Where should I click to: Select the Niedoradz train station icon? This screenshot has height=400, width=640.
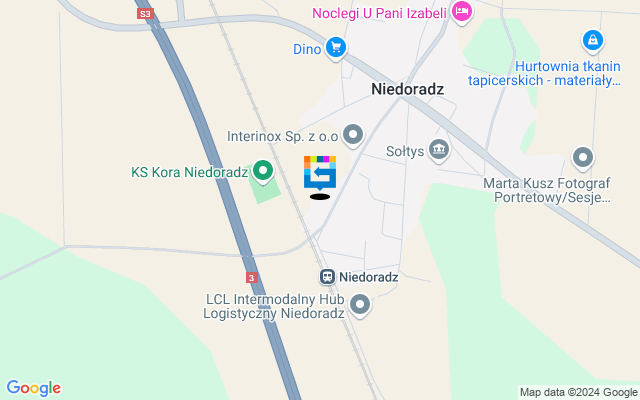327,276
